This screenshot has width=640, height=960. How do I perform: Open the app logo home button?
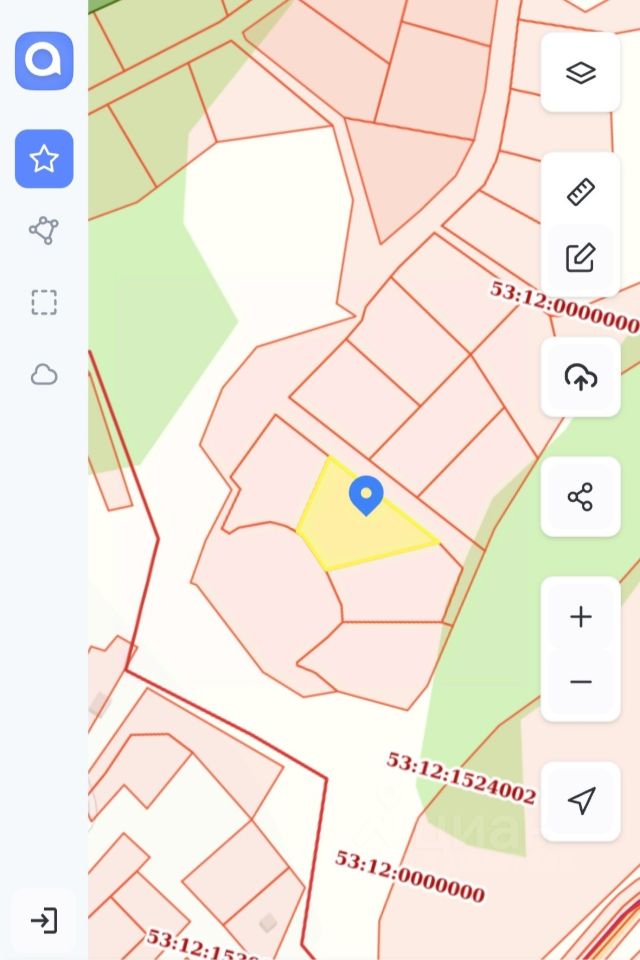pyautogui.click(x=44, y=61)
